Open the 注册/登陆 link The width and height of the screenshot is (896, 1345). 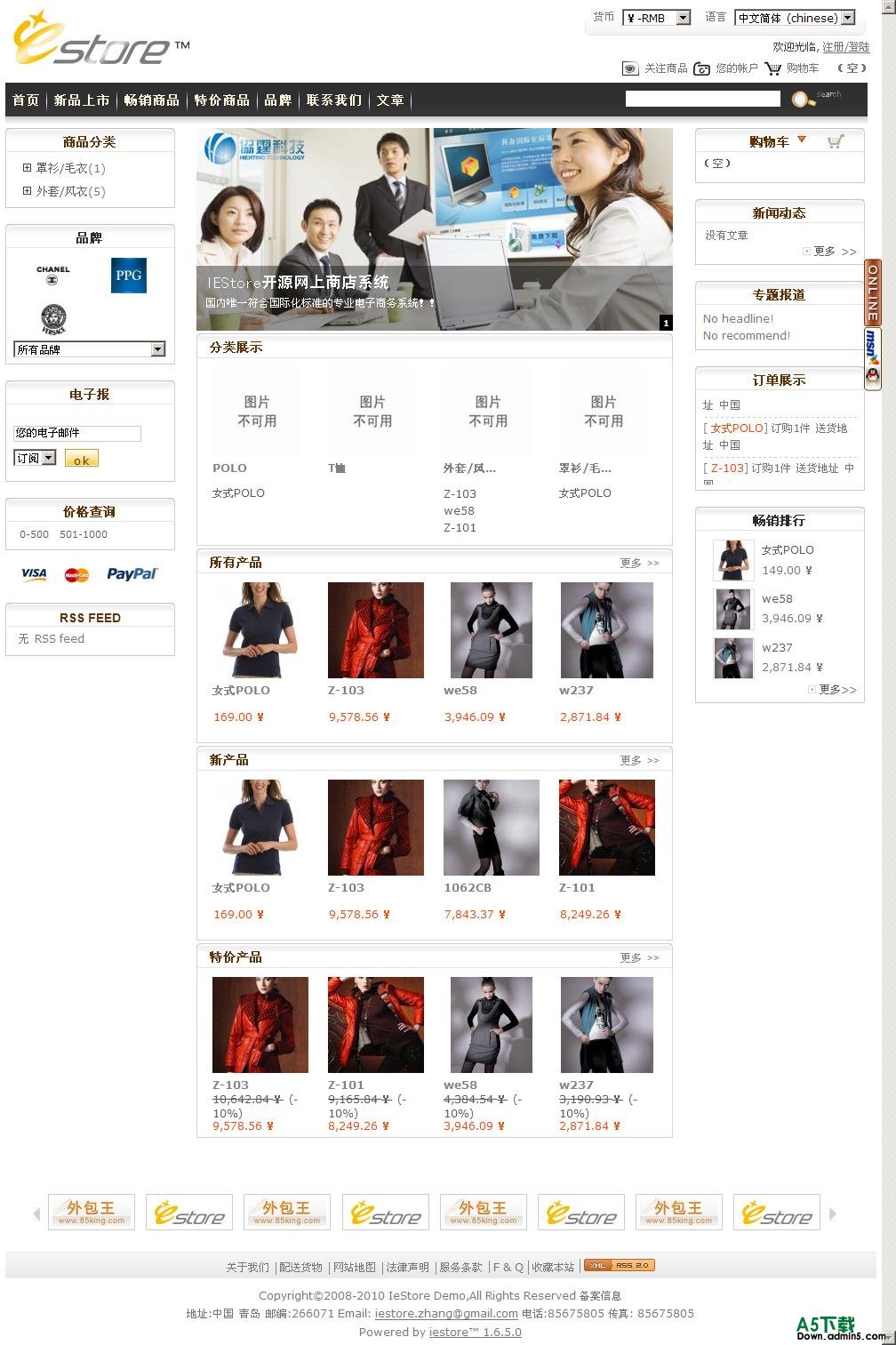click(x=845, y=47)
